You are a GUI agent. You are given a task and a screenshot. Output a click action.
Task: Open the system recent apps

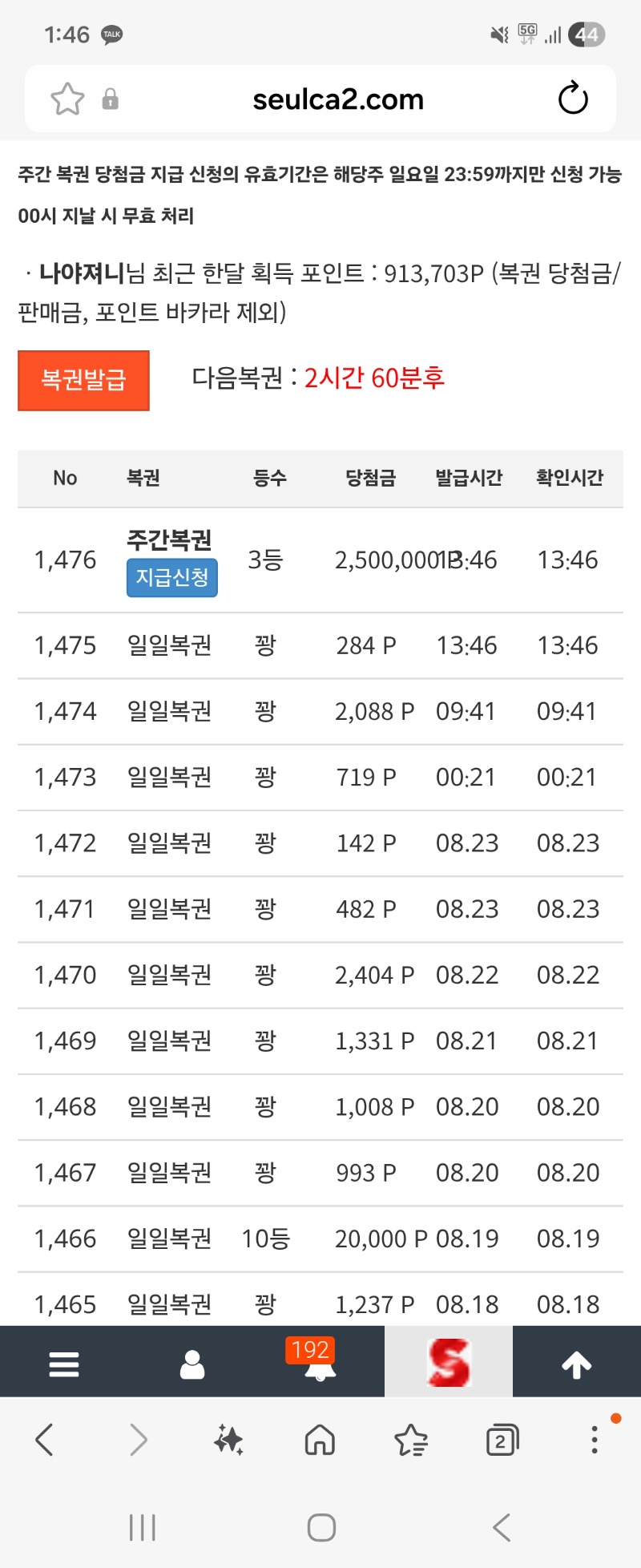pos(143,1528)
